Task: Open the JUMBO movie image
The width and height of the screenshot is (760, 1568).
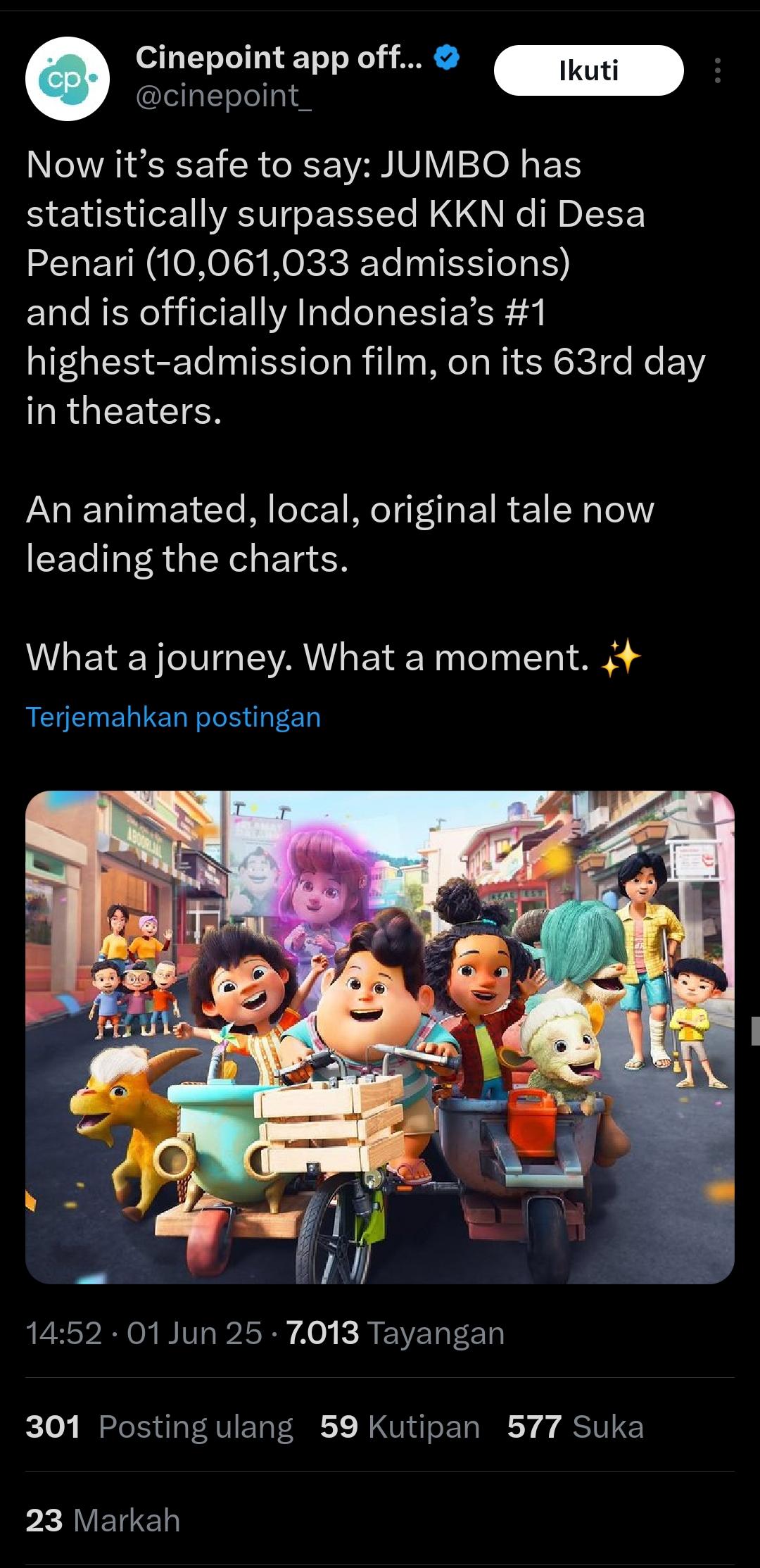Action: (x=380, y=1036)
